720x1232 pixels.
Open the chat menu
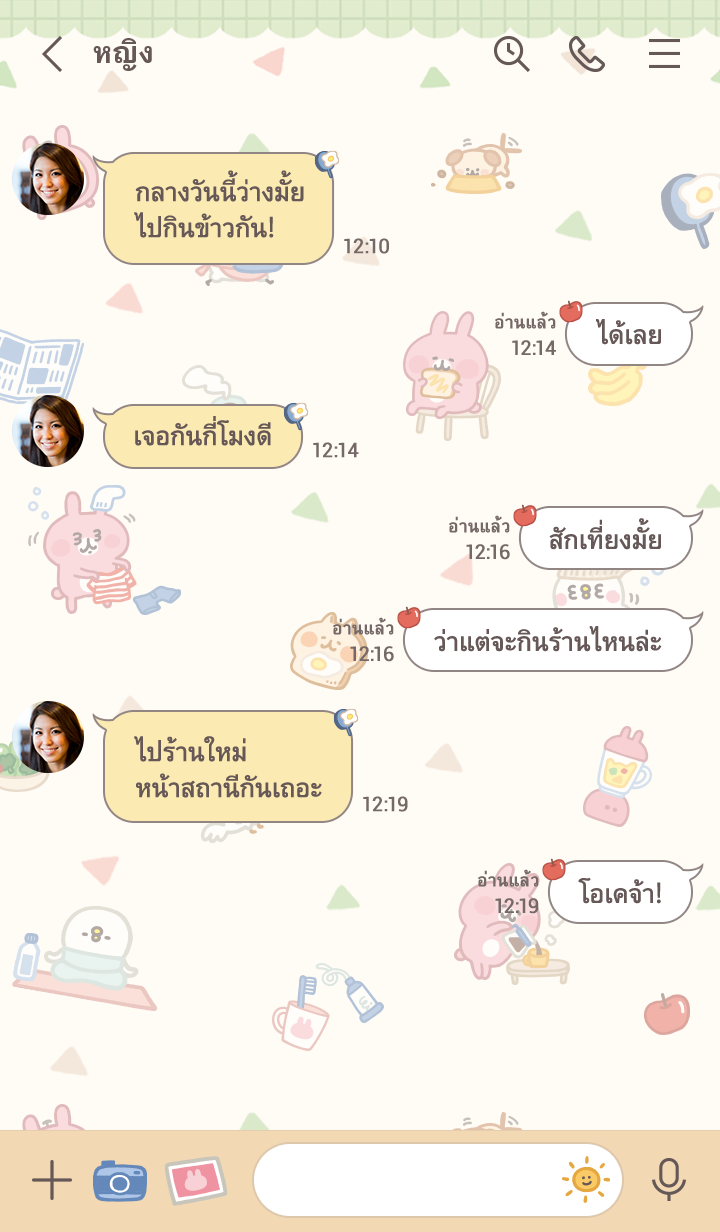pyautogui.click(x=664, y=54)
